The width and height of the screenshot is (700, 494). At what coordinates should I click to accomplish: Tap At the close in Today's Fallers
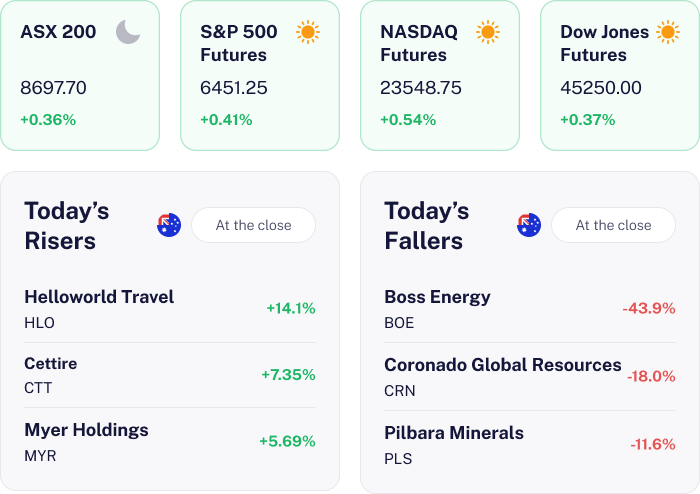(x=613, y=225)
